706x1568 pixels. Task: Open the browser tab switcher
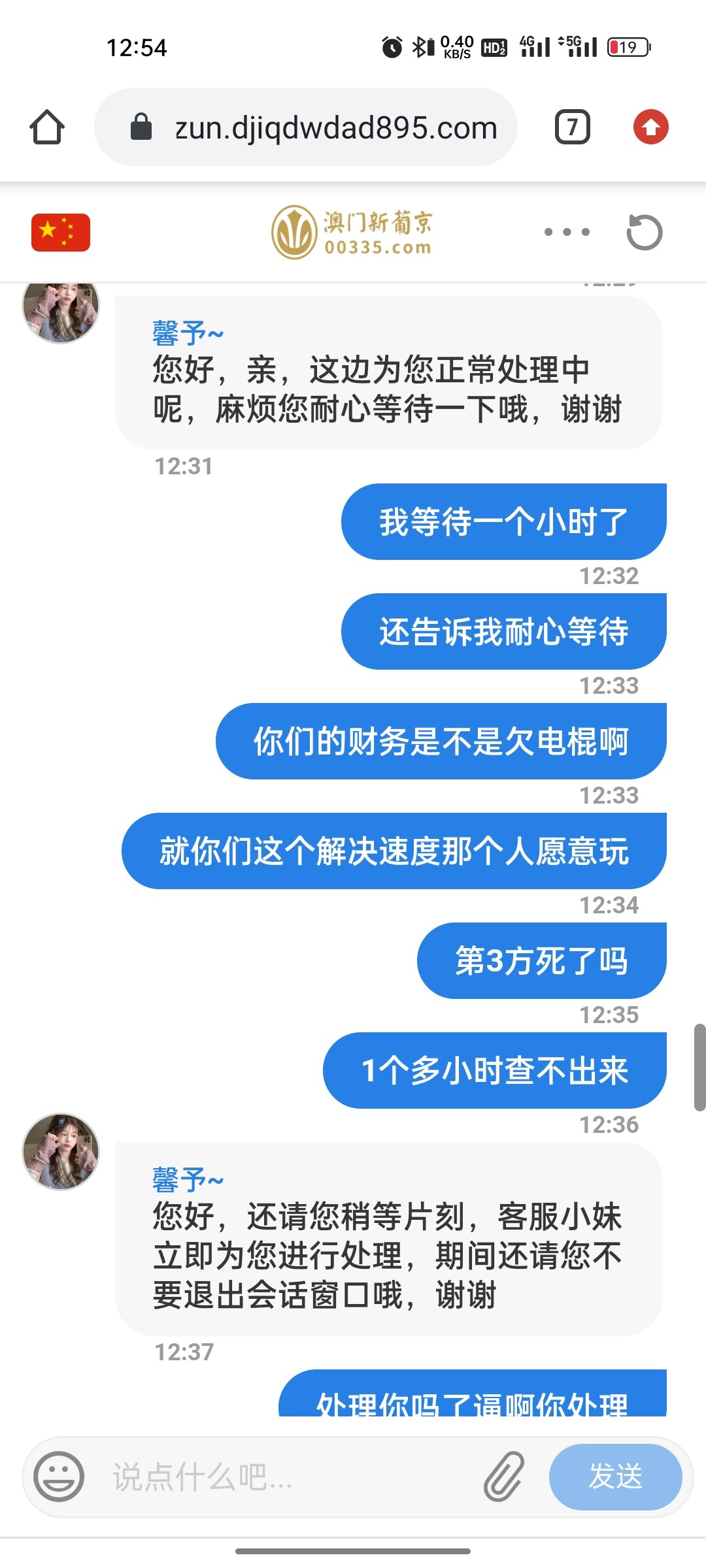572,127
